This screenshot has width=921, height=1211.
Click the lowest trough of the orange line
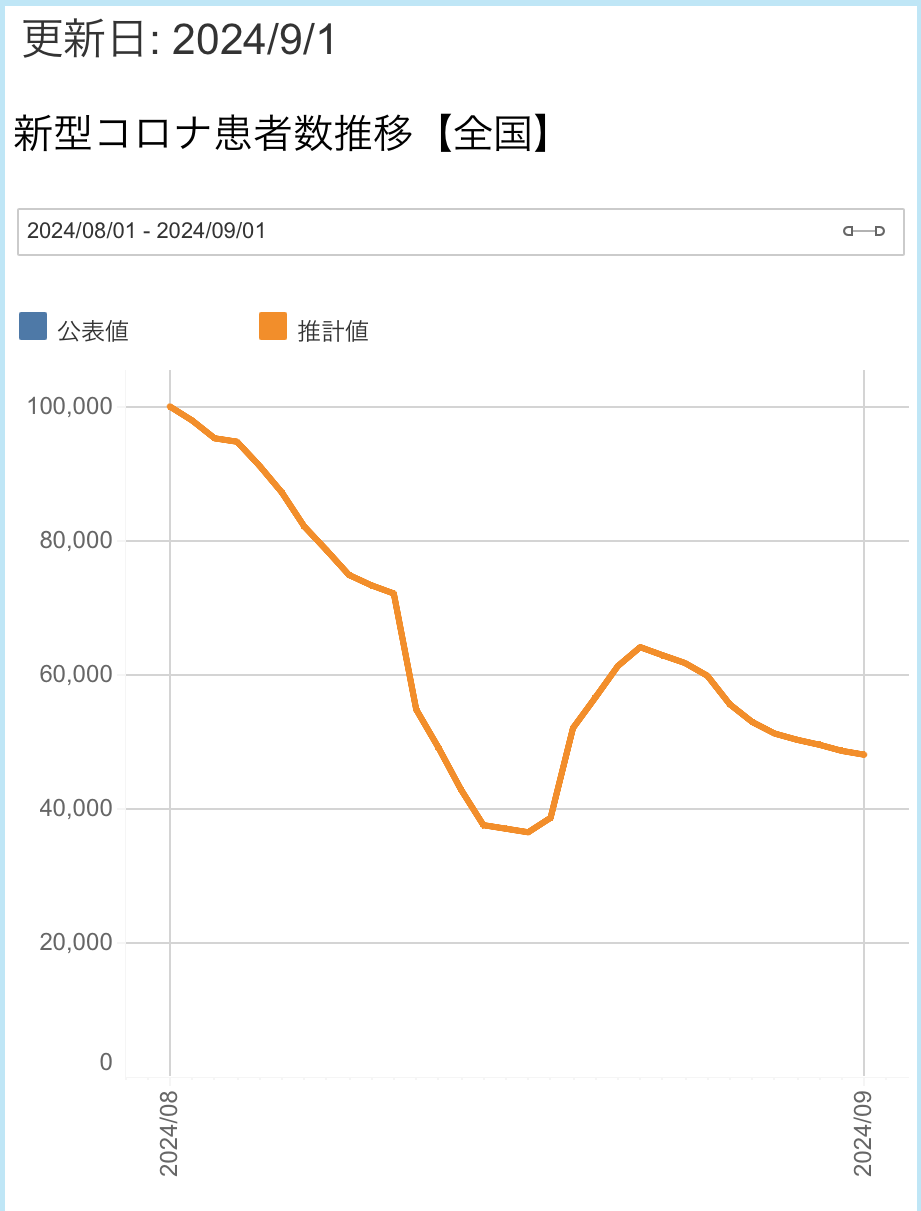pos(527,832)
